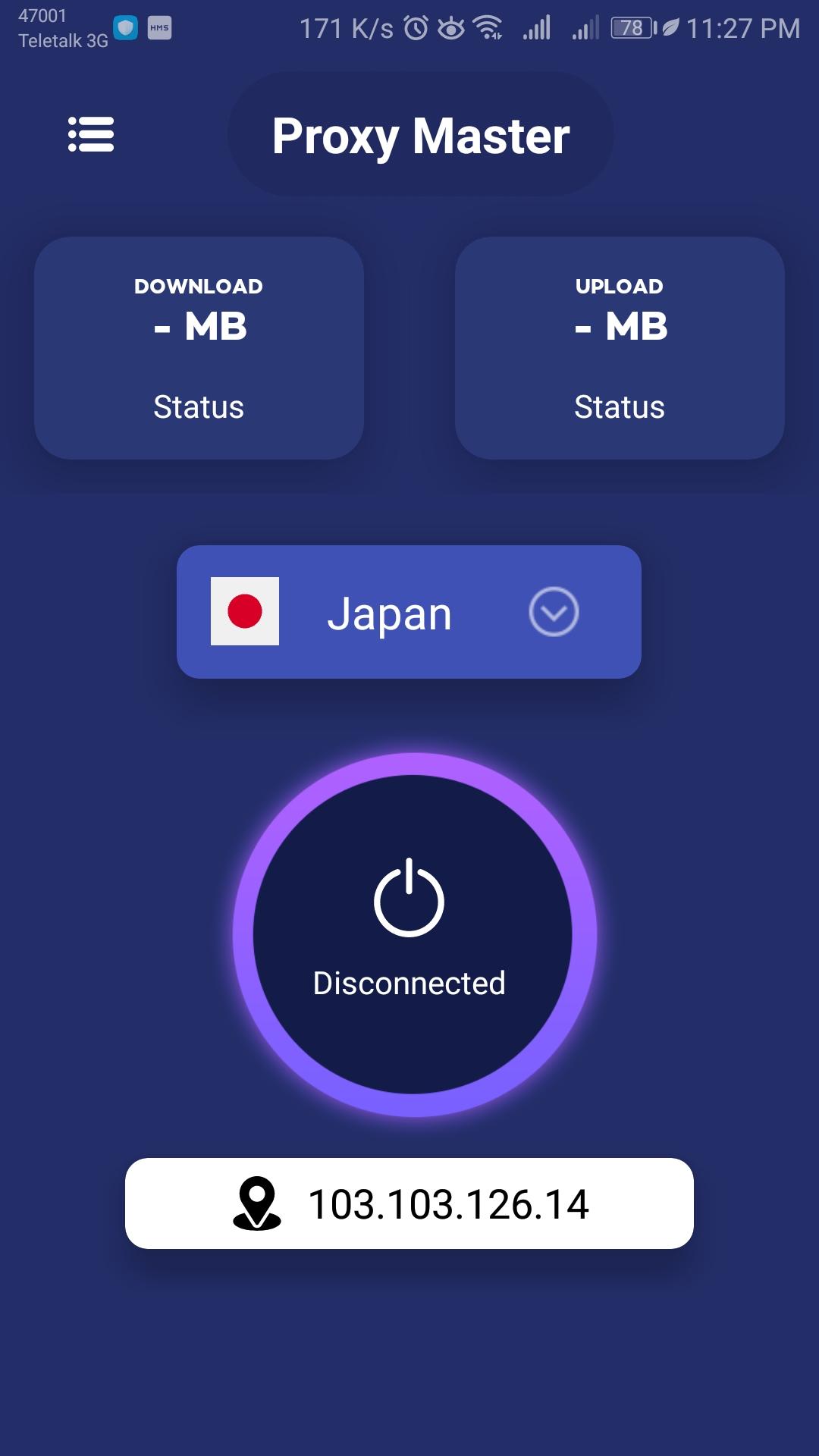Click the Wi-Fi signal status icon
The width and height of the screenshot is (819, 1456).
click(x=489, y=27)
